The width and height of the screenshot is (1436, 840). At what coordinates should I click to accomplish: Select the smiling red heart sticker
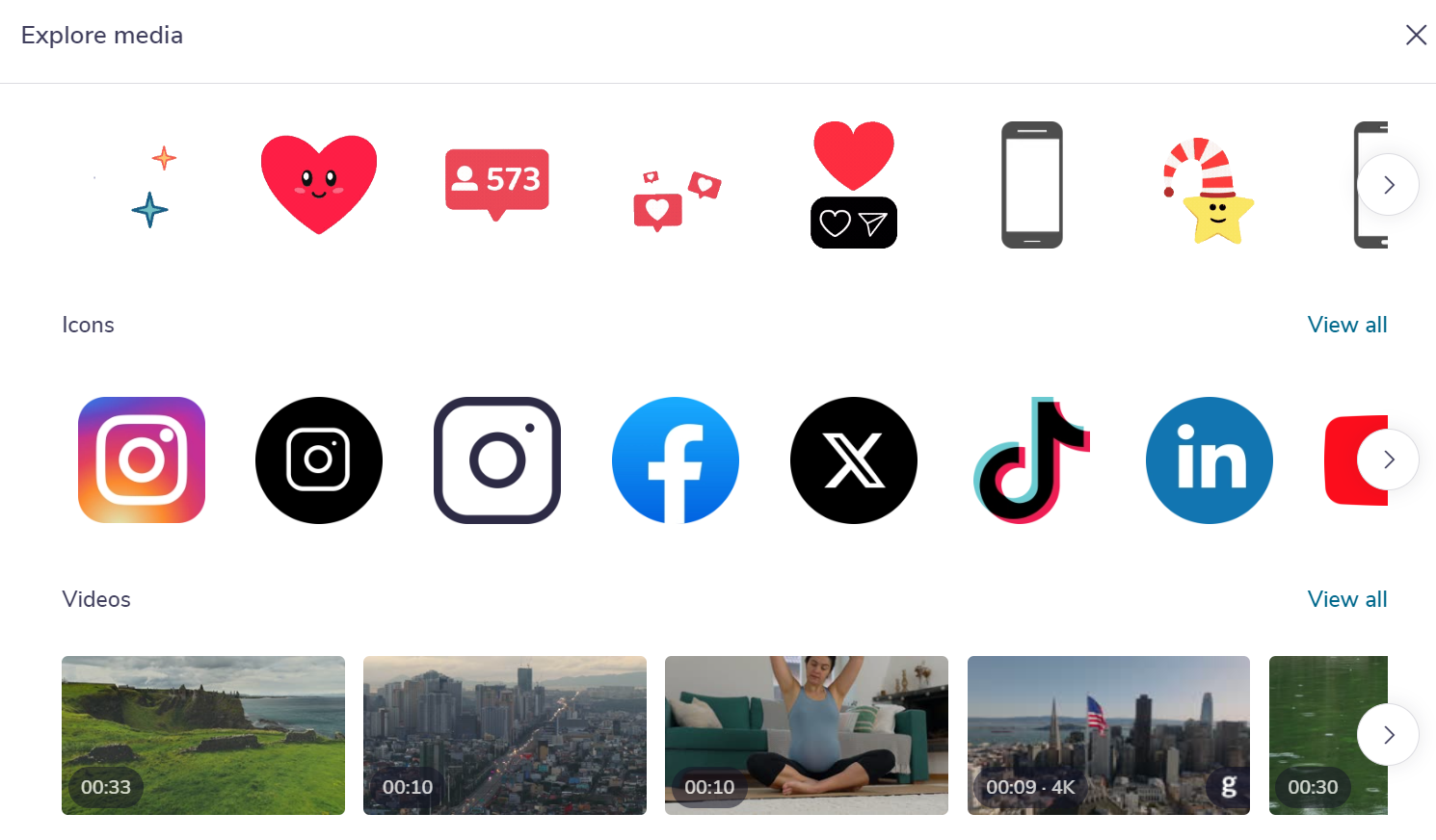(319, 183)
